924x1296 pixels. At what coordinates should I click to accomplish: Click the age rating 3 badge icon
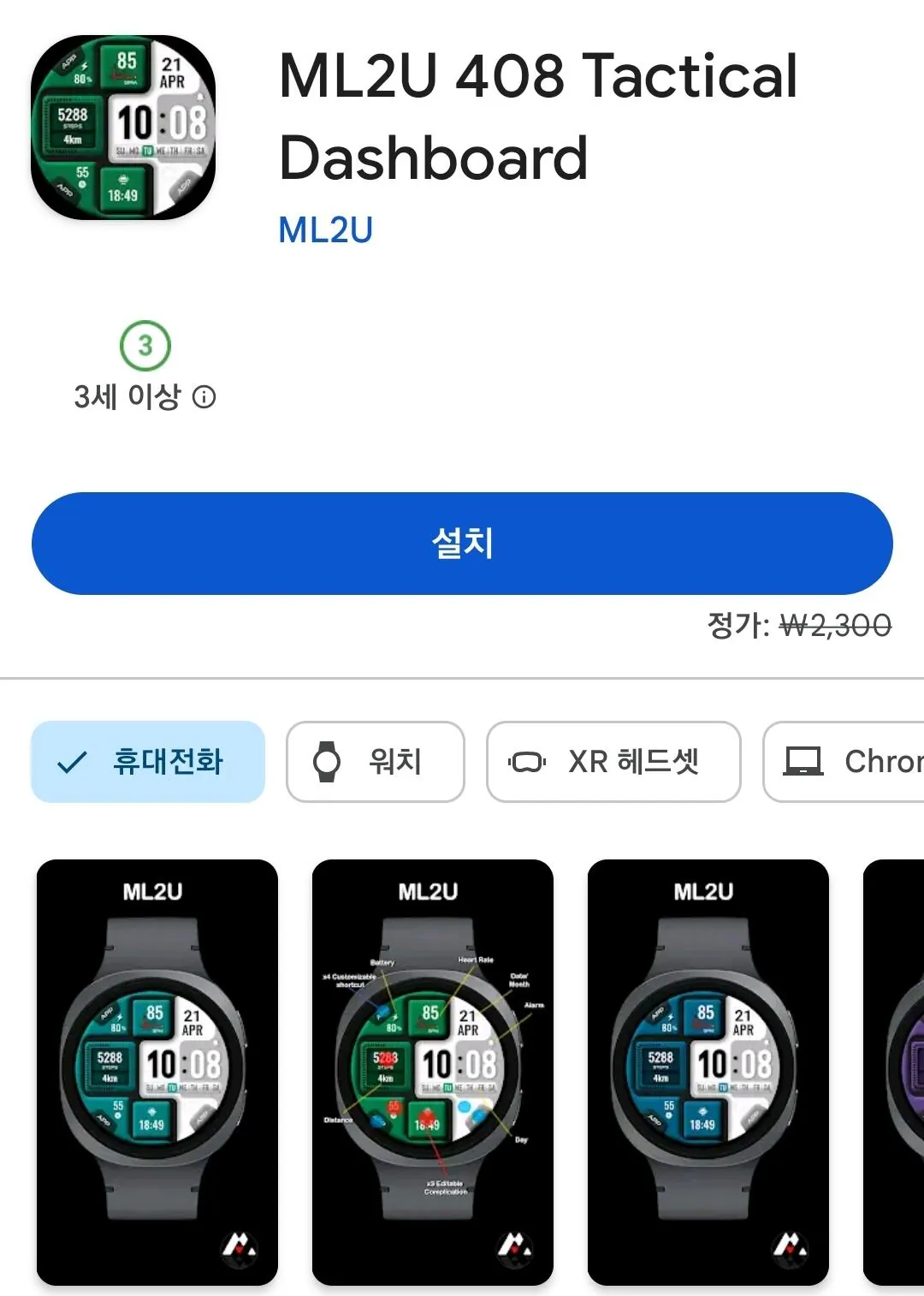pos(145,346)
